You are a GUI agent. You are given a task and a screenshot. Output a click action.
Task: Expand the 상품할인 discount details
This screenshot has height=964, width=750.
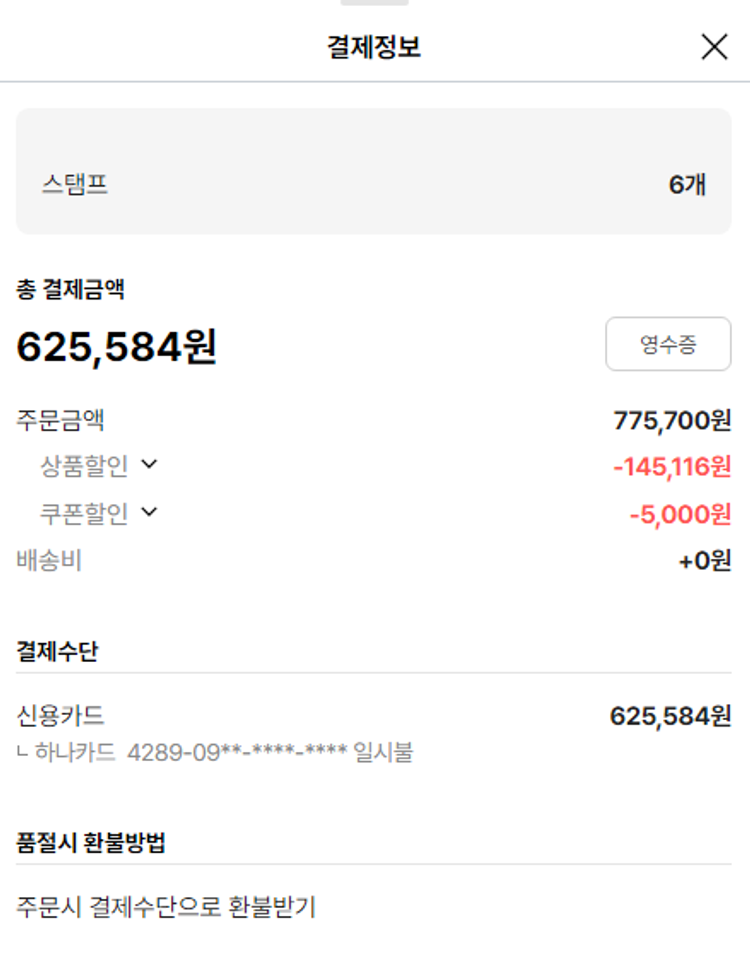[150, 465]
